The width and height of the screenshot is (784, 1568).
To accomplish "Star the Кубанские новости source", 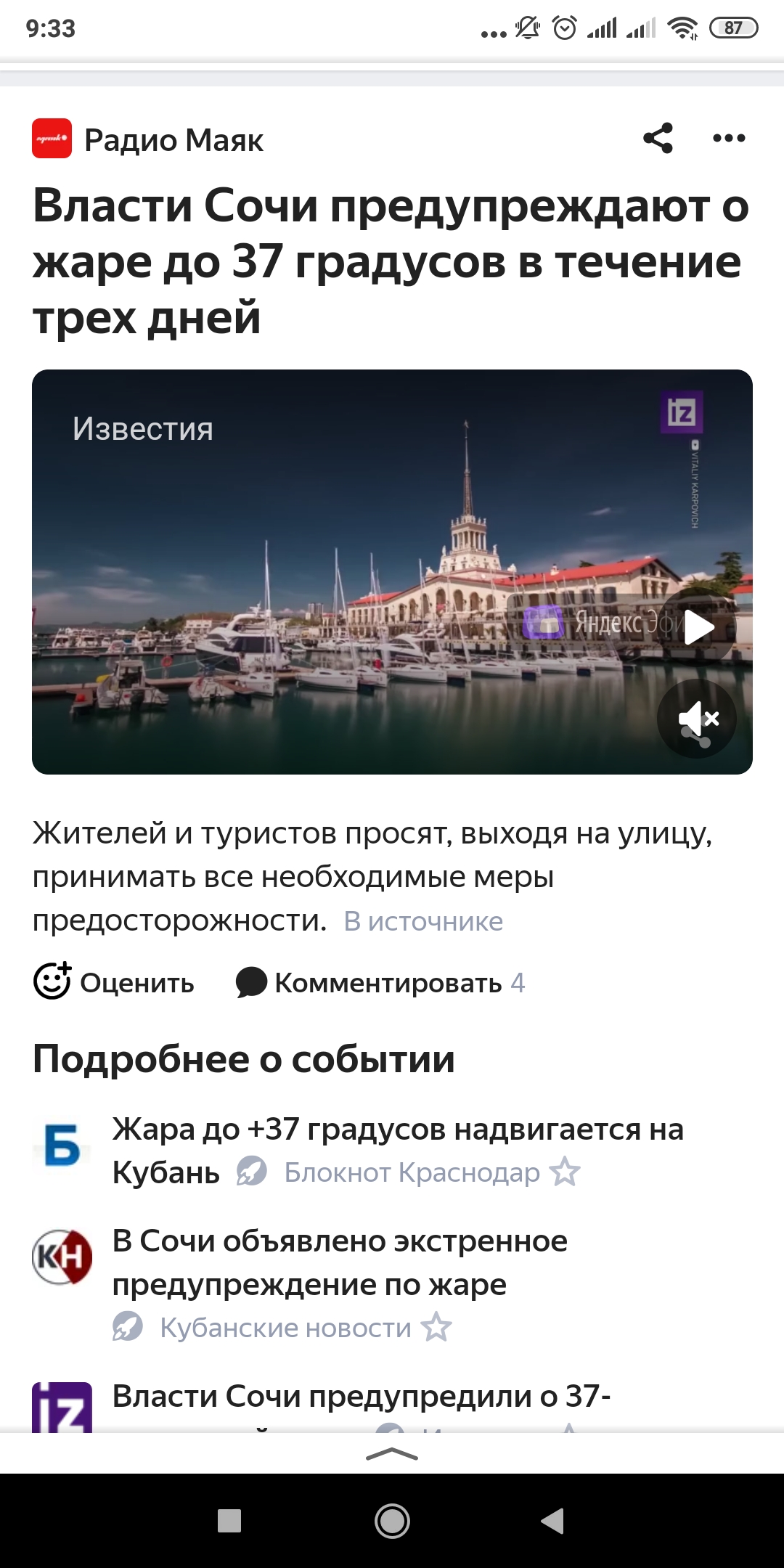I will (436, 1326).
